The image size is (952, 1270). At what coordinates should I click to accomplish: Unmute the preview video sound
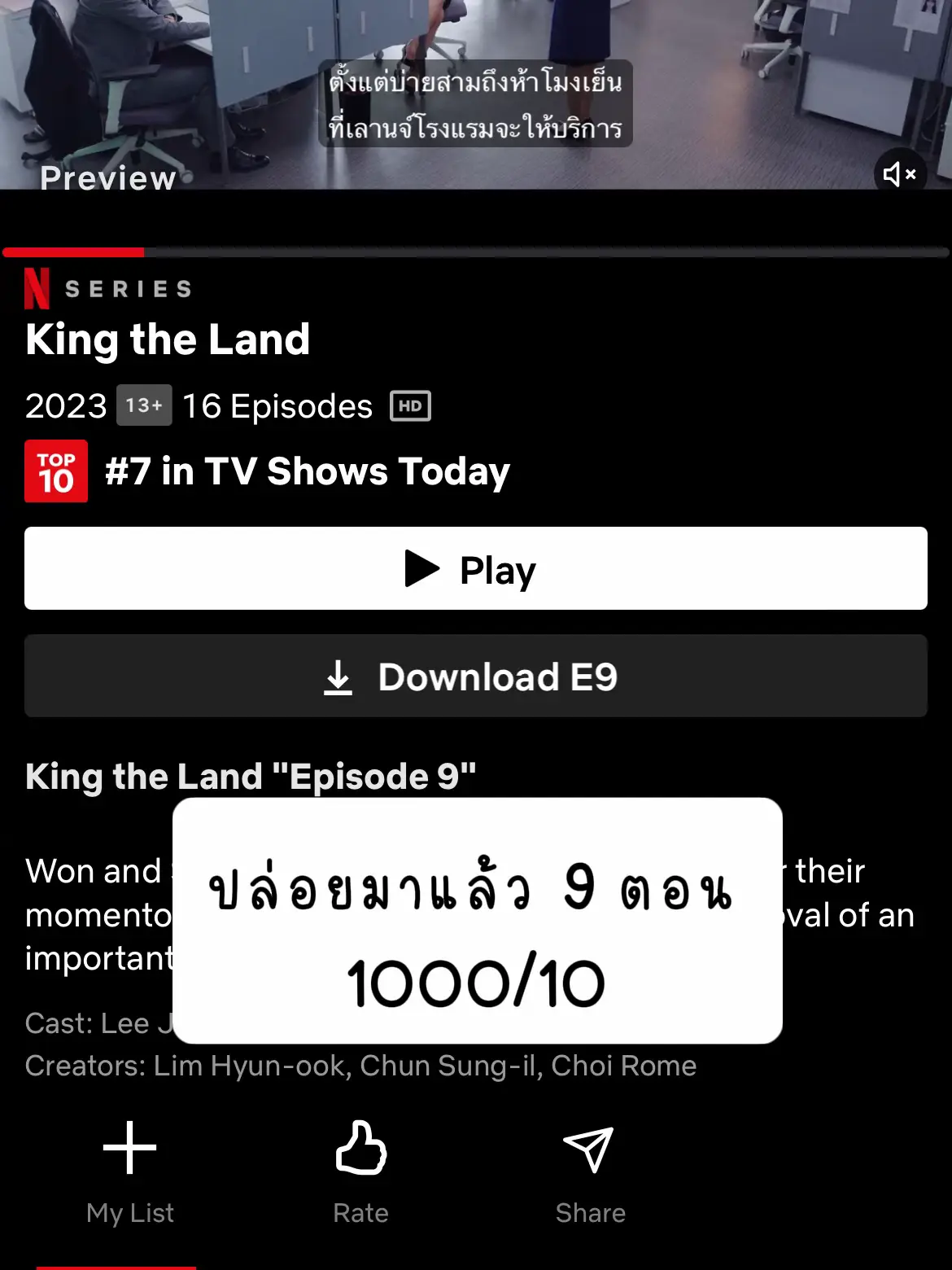(x=900, y=173)
